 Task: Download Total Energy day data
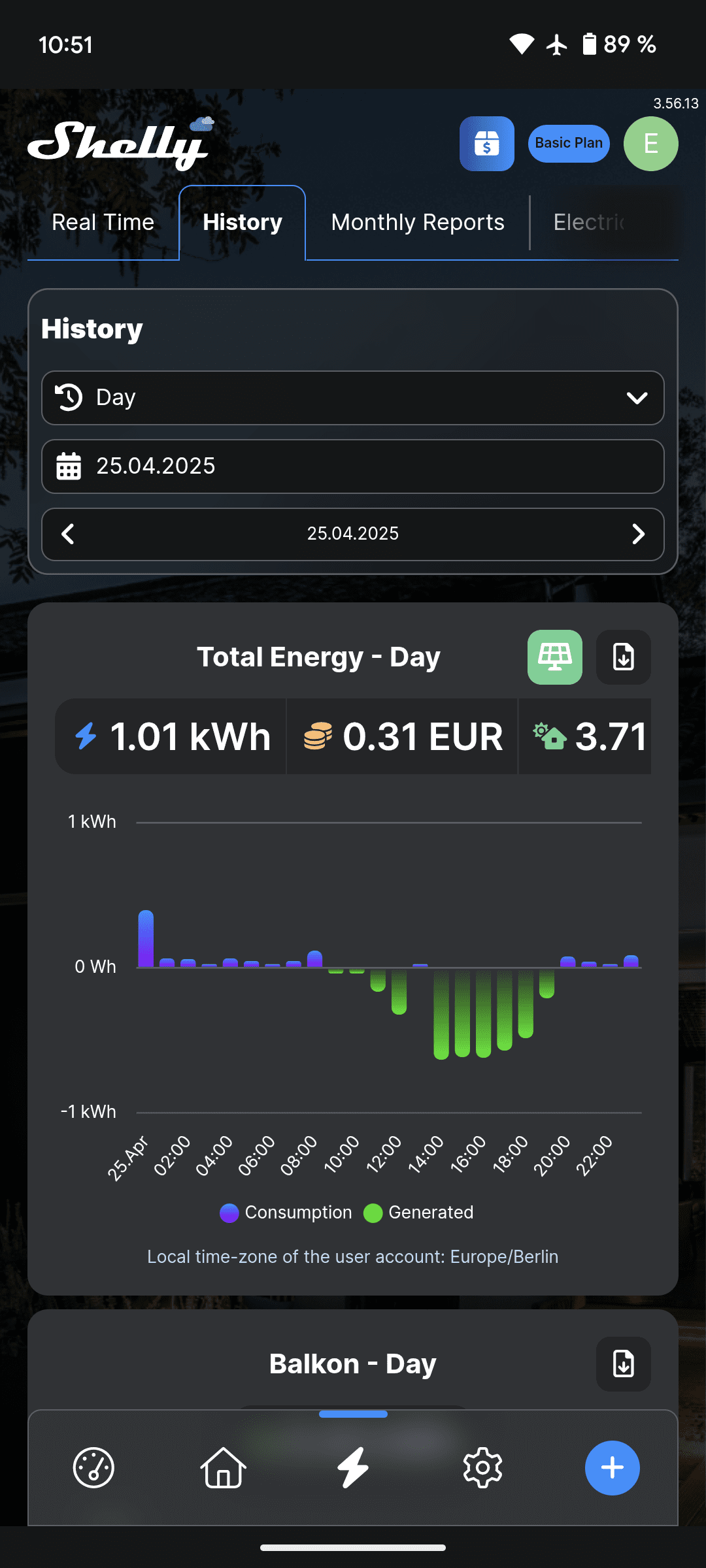(624, 657)
